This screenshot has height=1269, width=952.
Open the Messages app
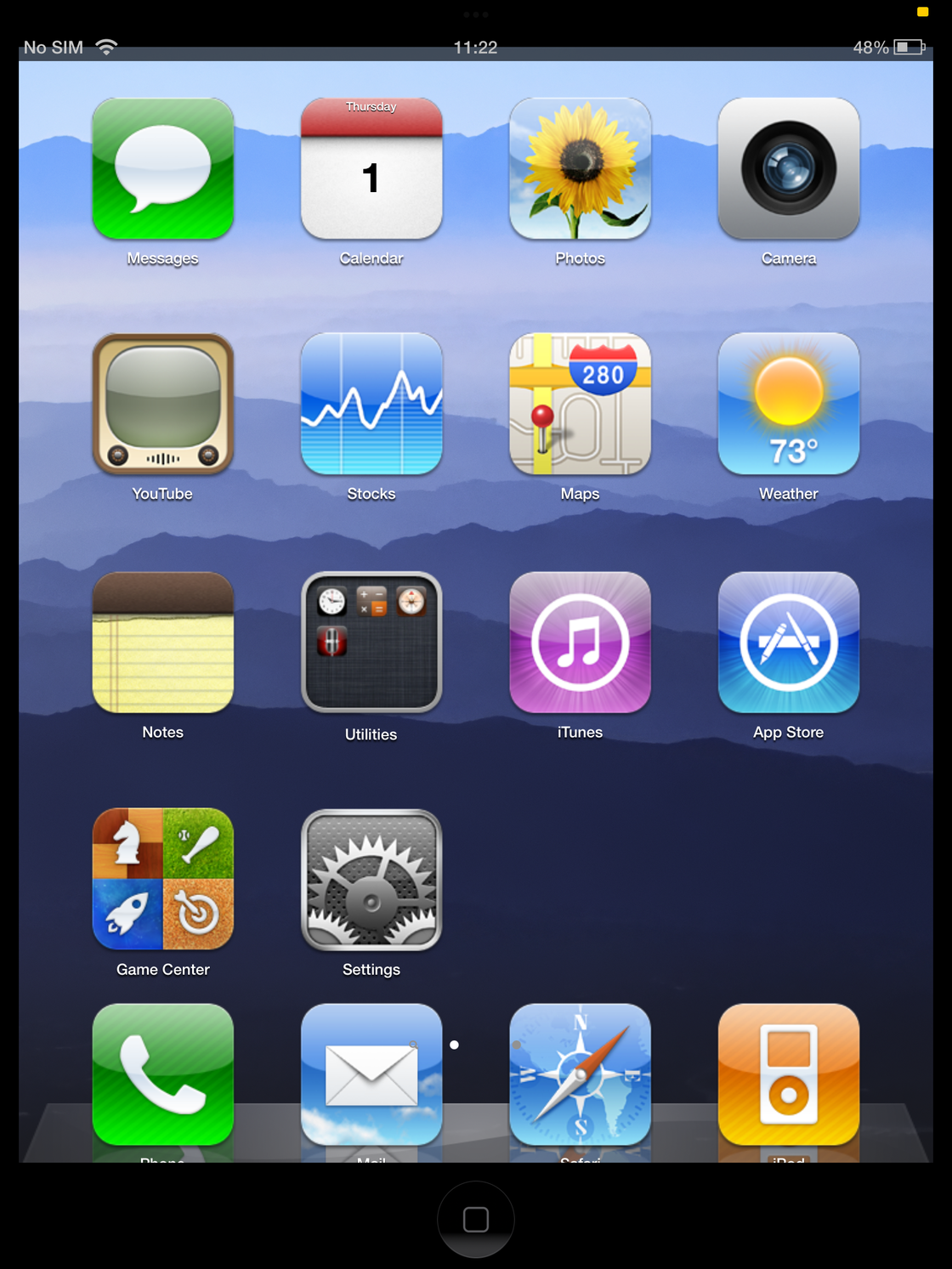(162, 168)
